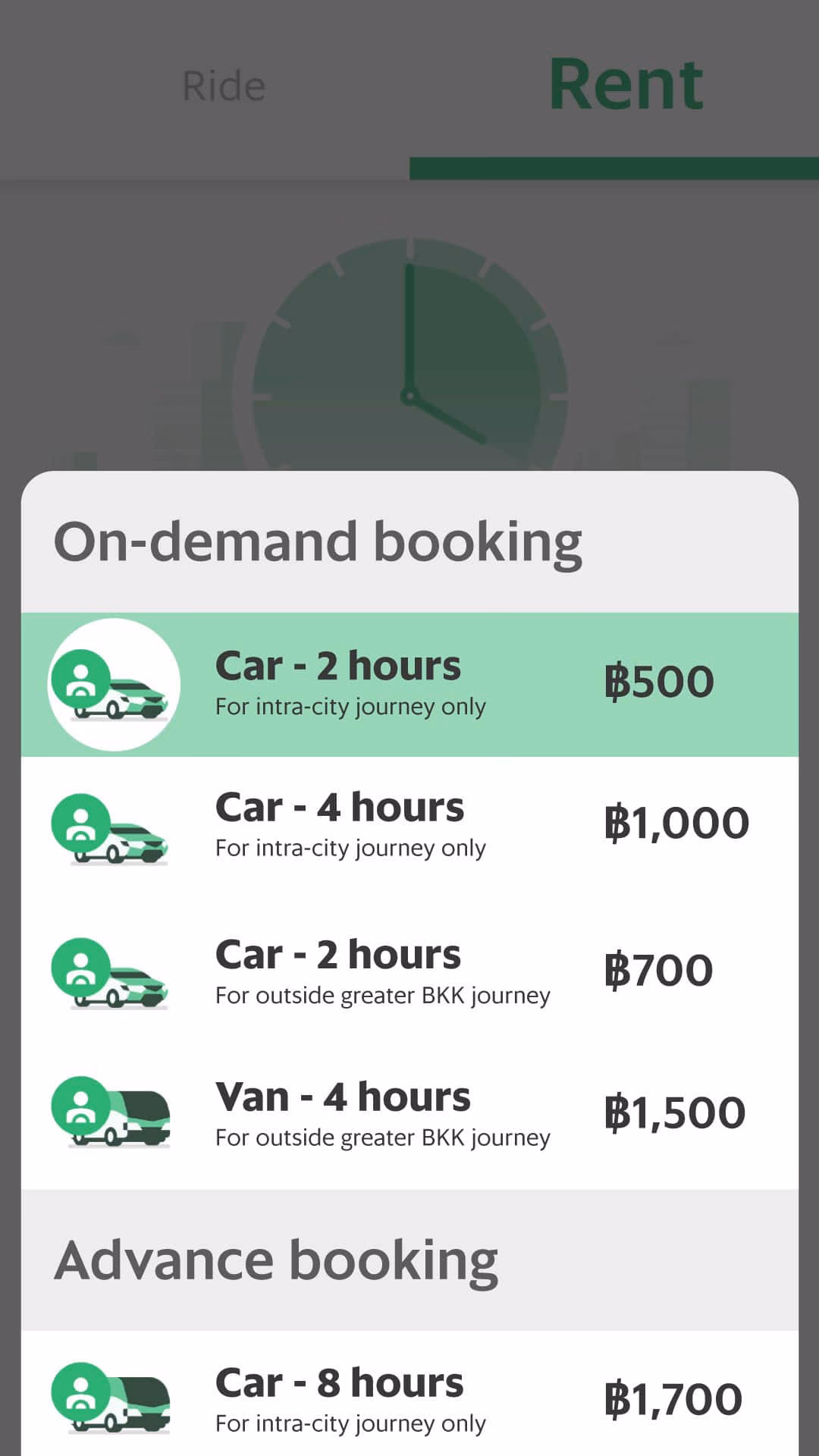Pick the Car - 8 hours option
819x1456 pixels.
point(409,1399)
